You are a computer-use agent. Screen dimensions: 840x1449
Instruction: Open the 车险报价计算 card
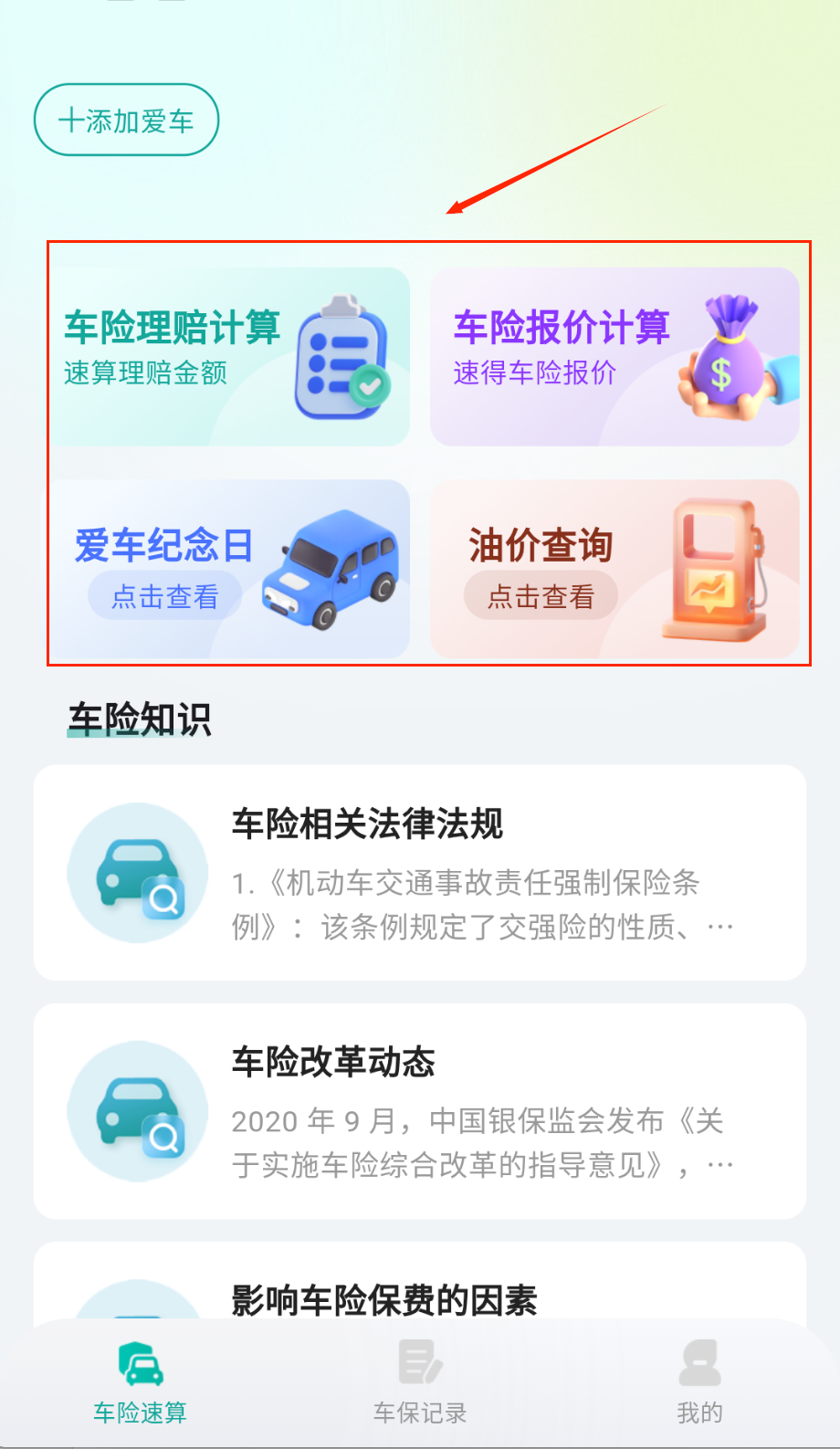point(614,357)
